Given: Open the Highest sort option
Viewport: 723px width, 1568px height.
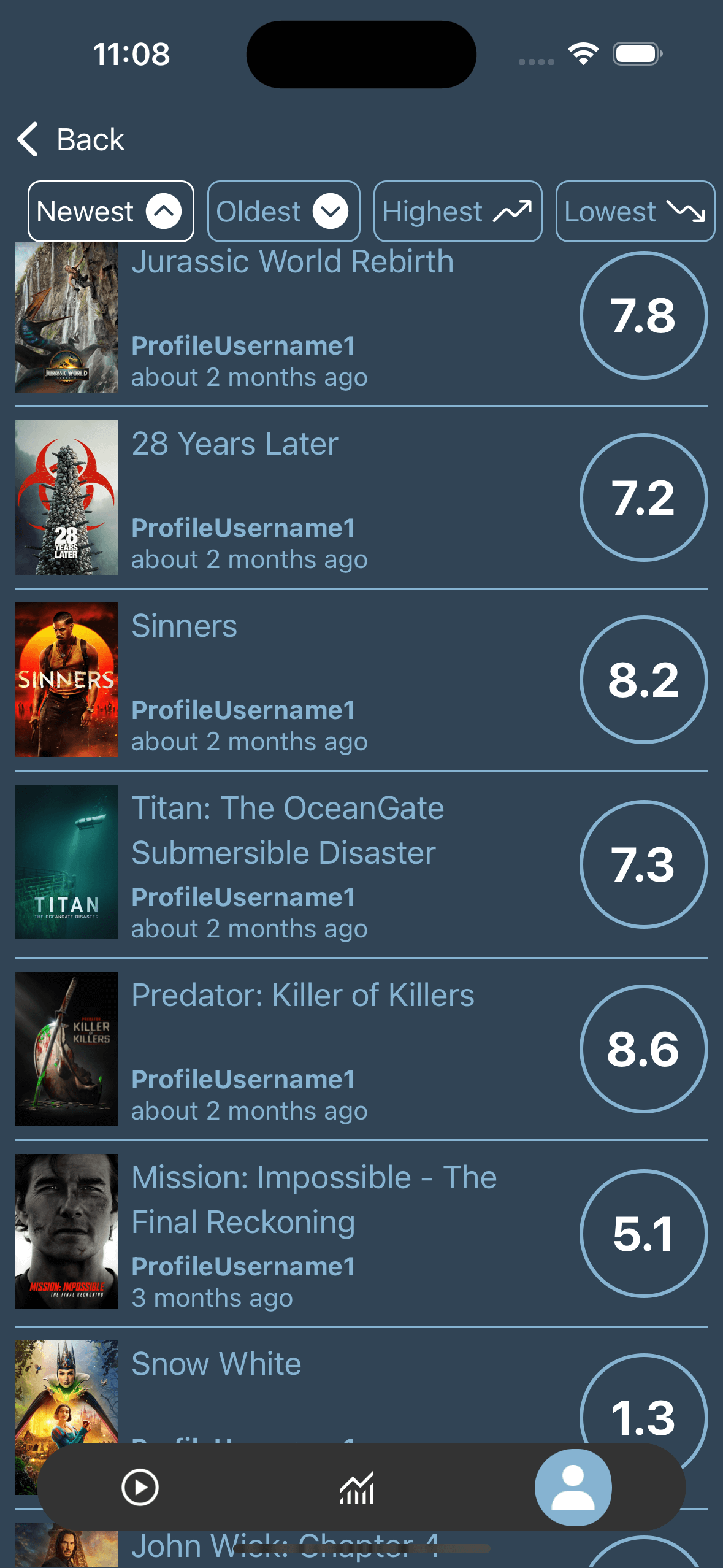Looking at the screenshot, I should [x=457, y=212].
